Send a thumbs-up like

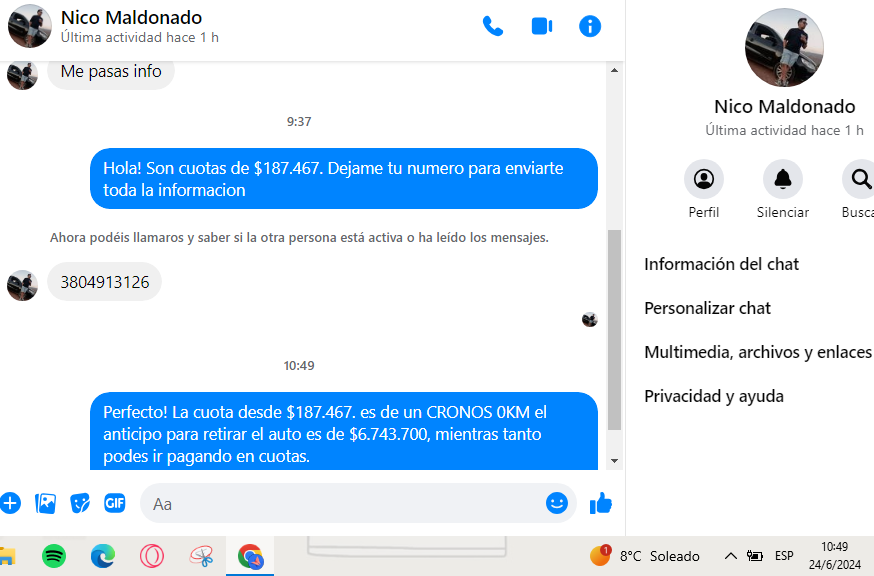600,503
